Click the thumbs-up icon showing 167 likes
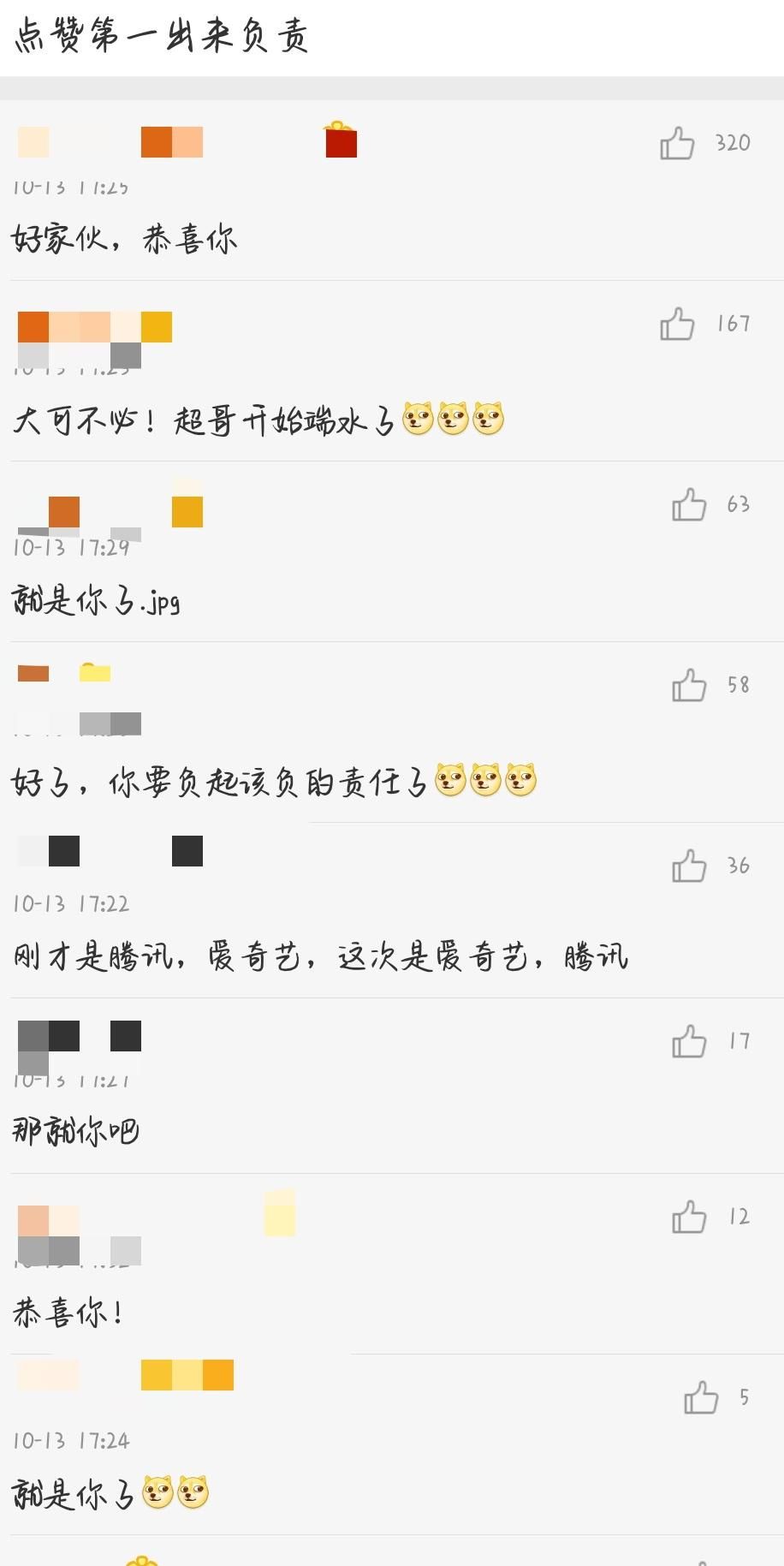Screen dimensions: 784x1566 [x=677, y=325]
